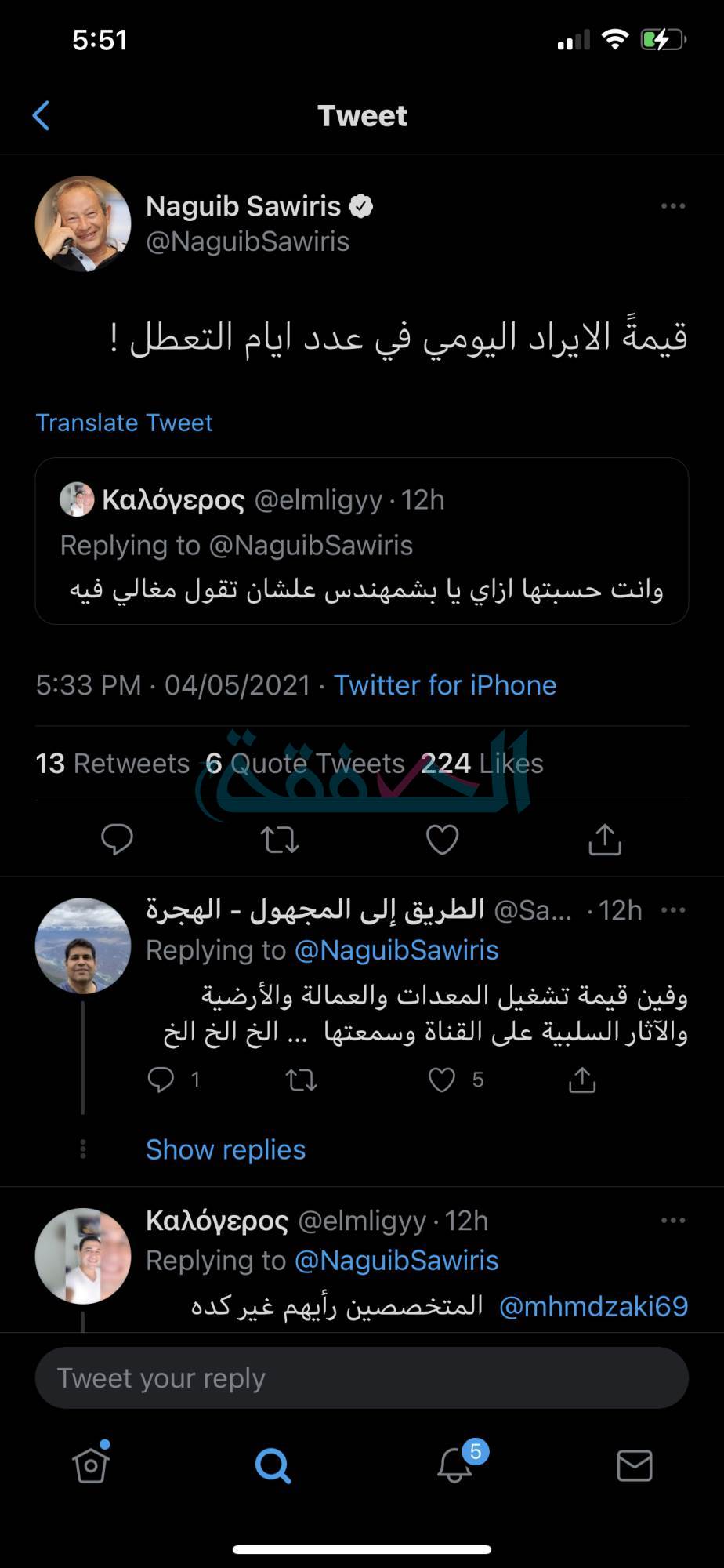Open the @mhmdzaki69 mention
Screen dimensions: 724x1568
point(593,1306)
